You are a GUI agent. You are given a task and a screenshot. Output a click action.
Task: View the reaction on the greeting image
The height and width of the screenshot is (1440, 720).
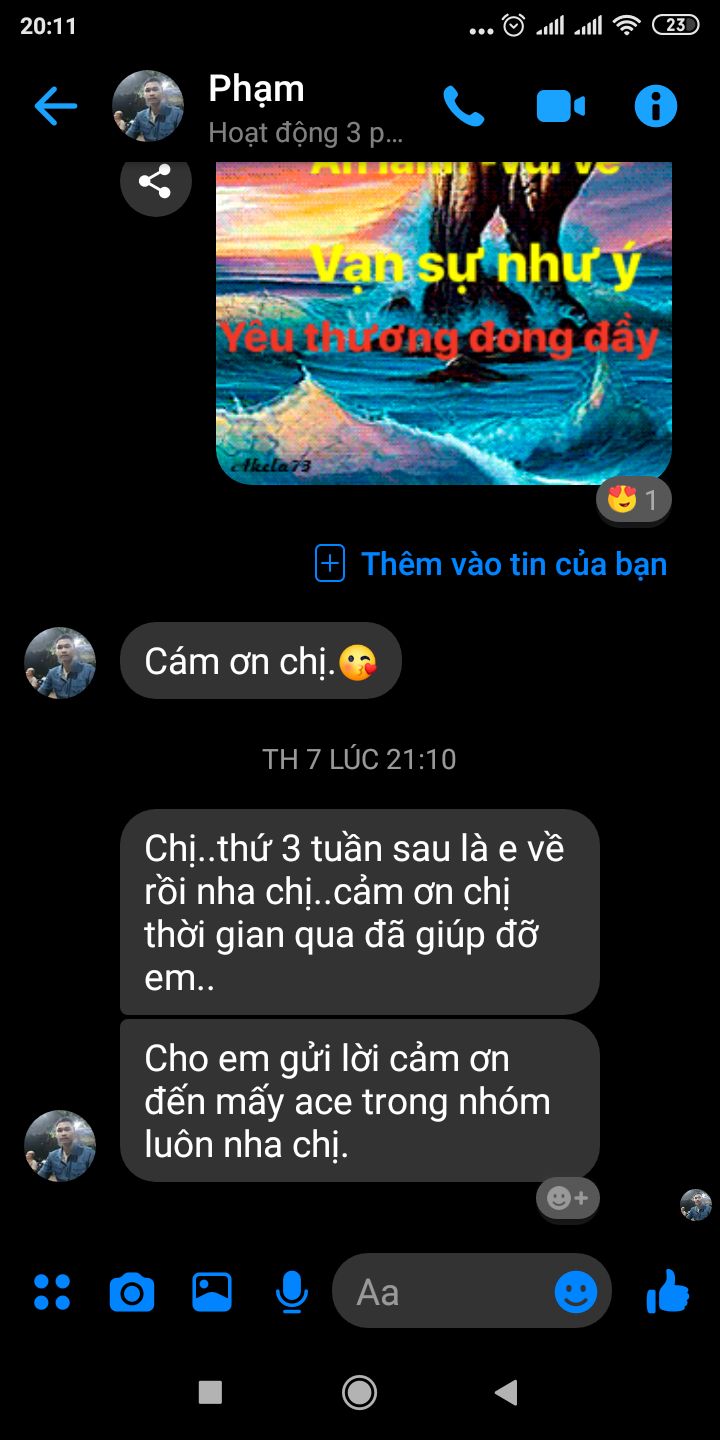633,499
